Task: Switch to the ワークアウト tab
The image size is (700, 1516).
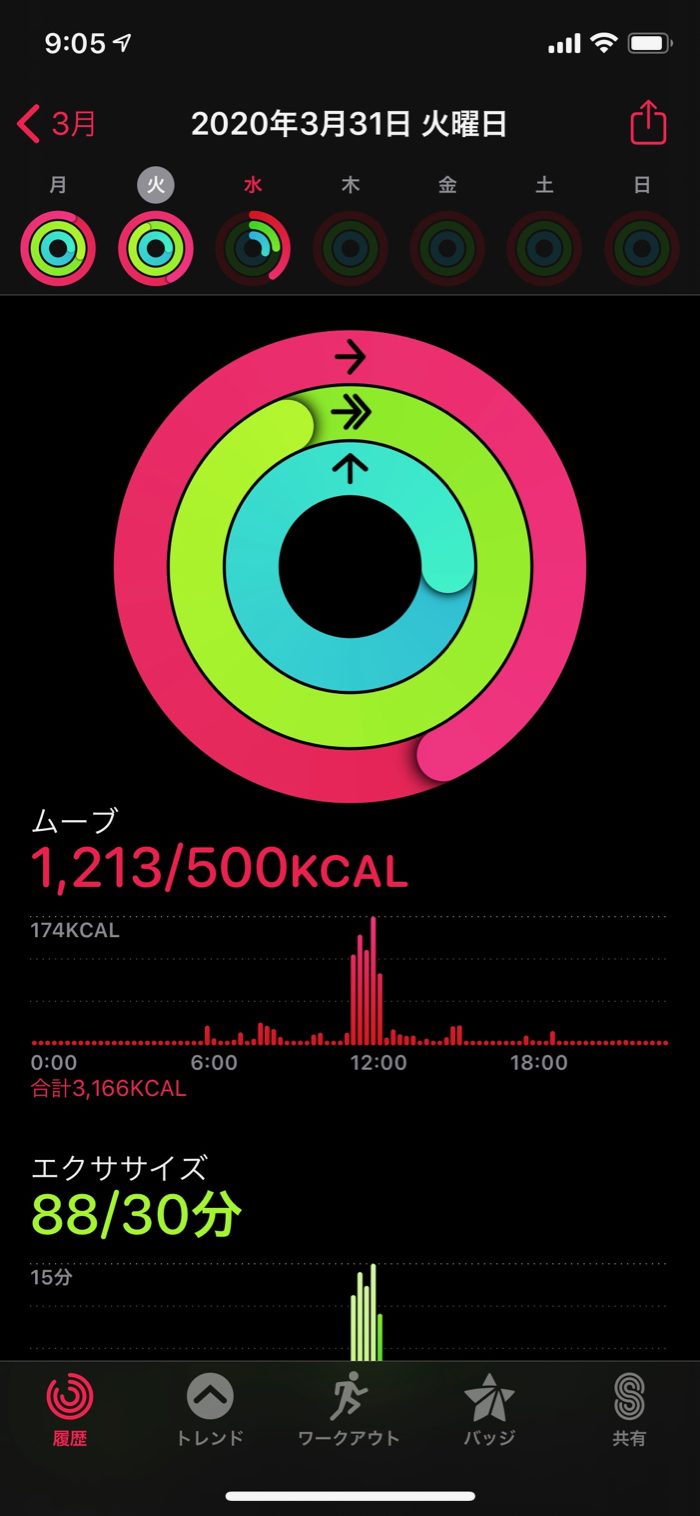Action: [x=349, y=1410]
